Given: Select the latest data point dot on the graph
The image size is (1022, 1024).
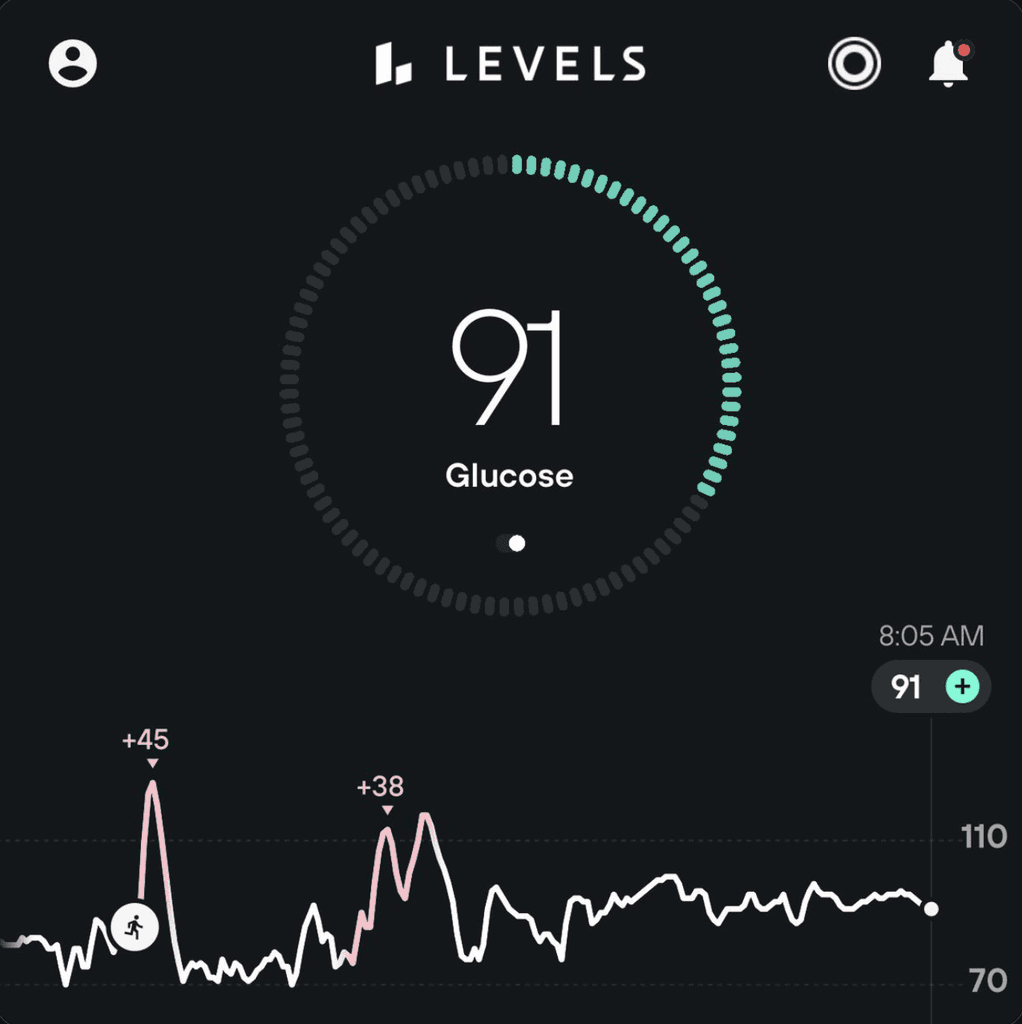Looking at the screenshot, I should pyautogui.click(x=932, y=908).
